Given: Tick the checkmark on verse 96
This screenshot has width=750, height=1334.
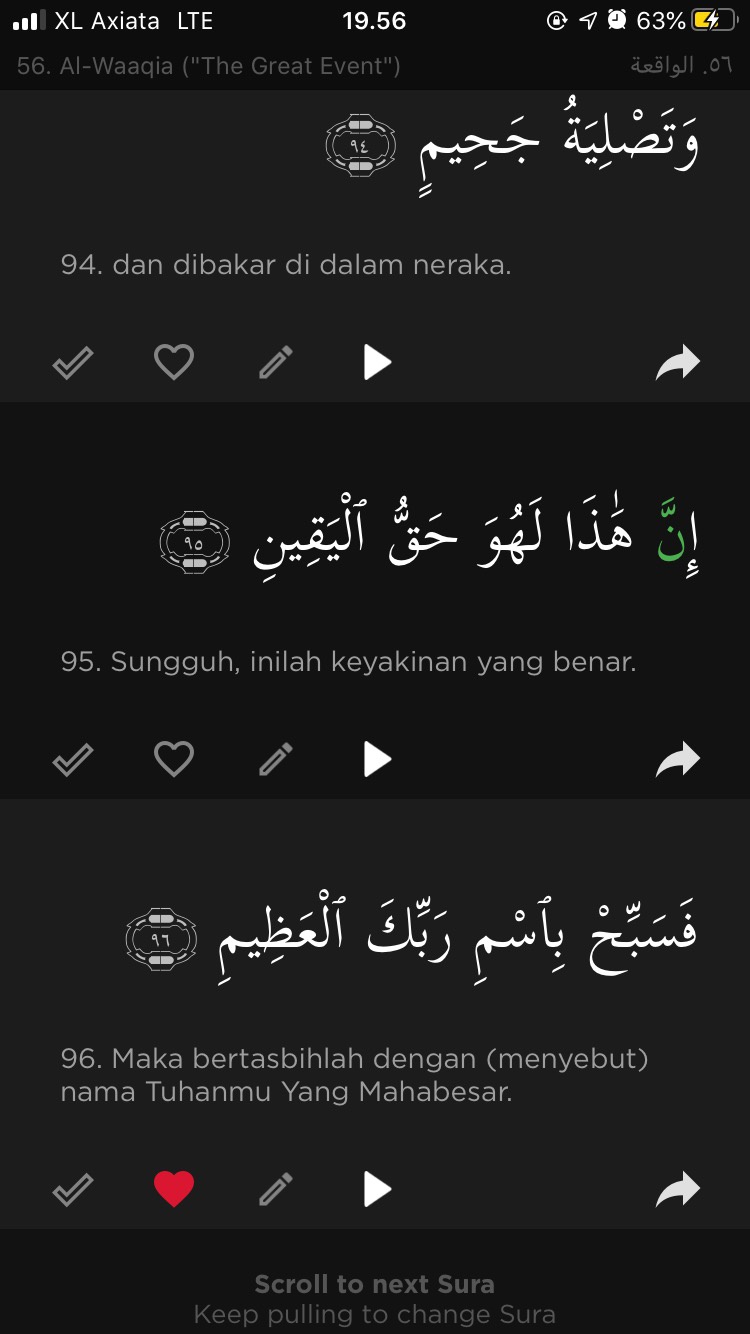Looking at the screenshot, I should [72, 1190].
